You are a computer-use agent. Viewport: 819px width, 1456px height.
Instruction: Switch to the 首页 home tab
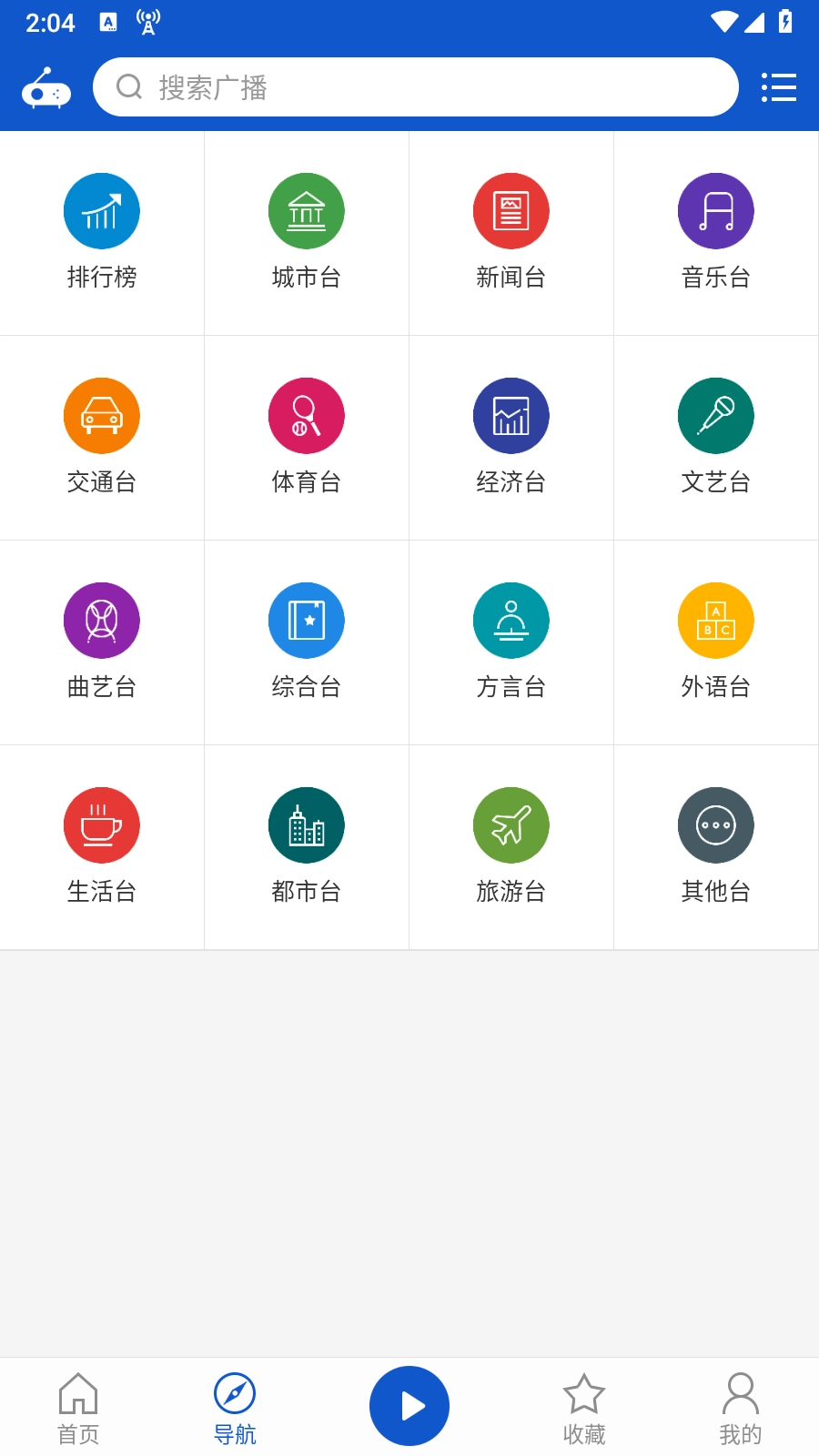[x=78, y=1409]
